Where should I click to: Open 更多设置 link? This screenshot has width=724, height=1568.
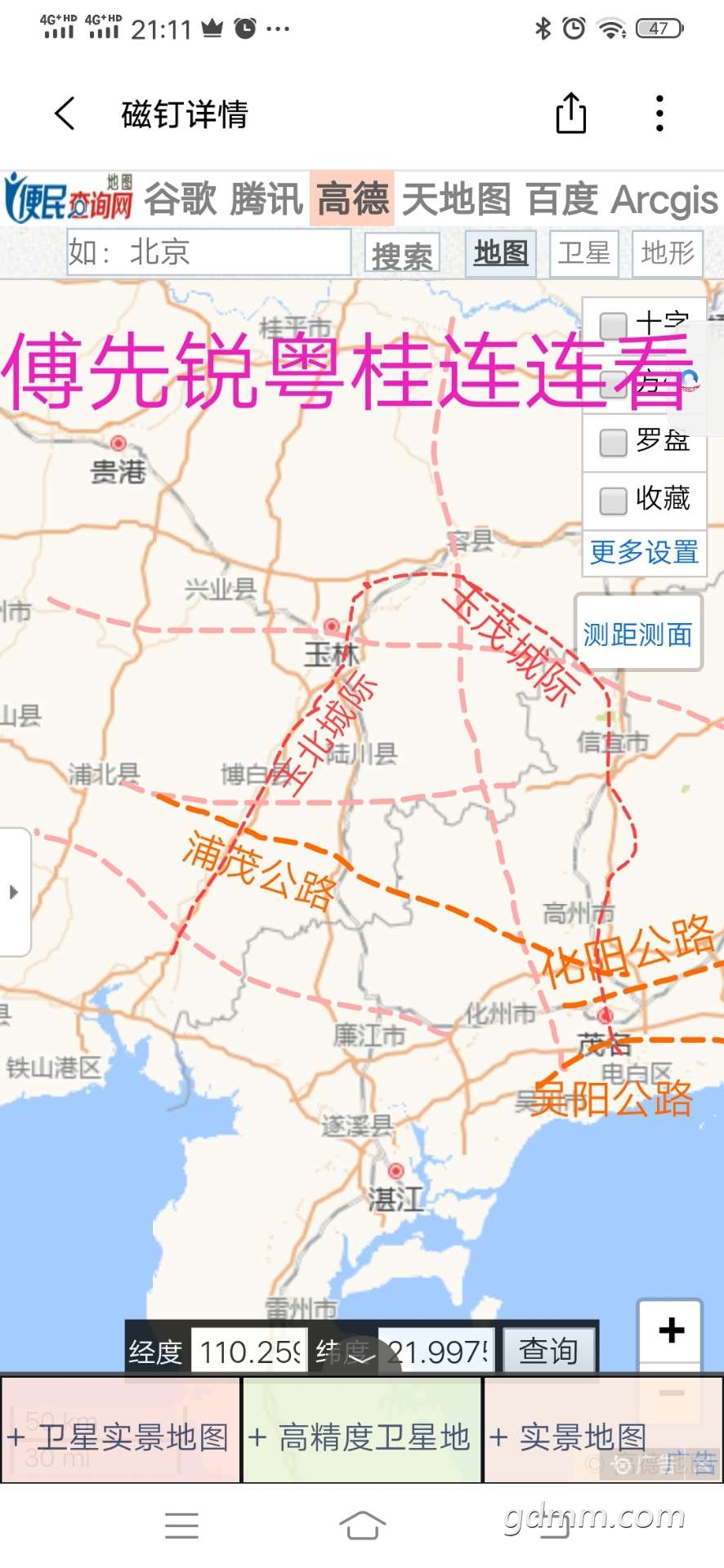click(644, 553)
